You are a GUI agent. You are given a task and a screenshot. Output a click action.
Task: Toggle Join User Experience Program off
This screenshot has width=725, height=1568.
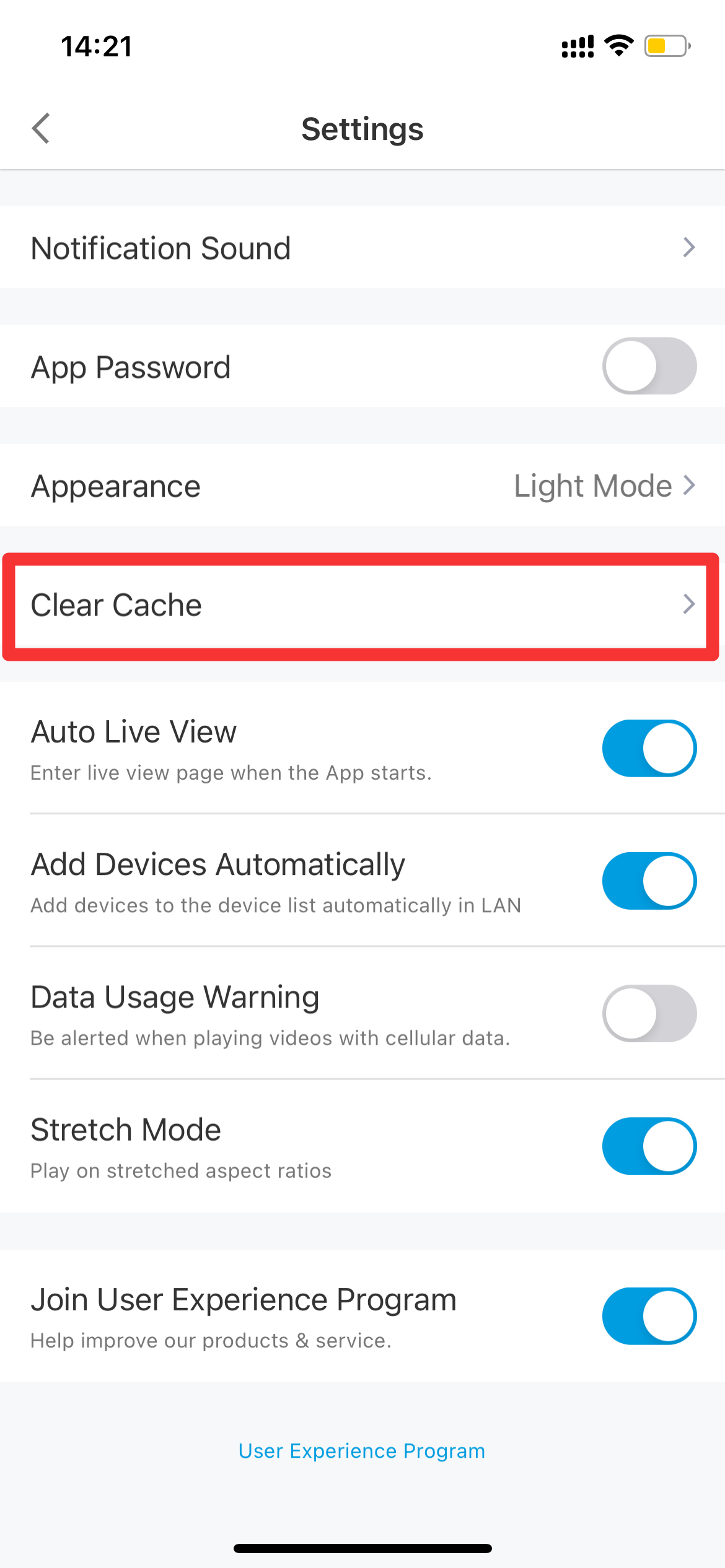[x=649, y=1316]
